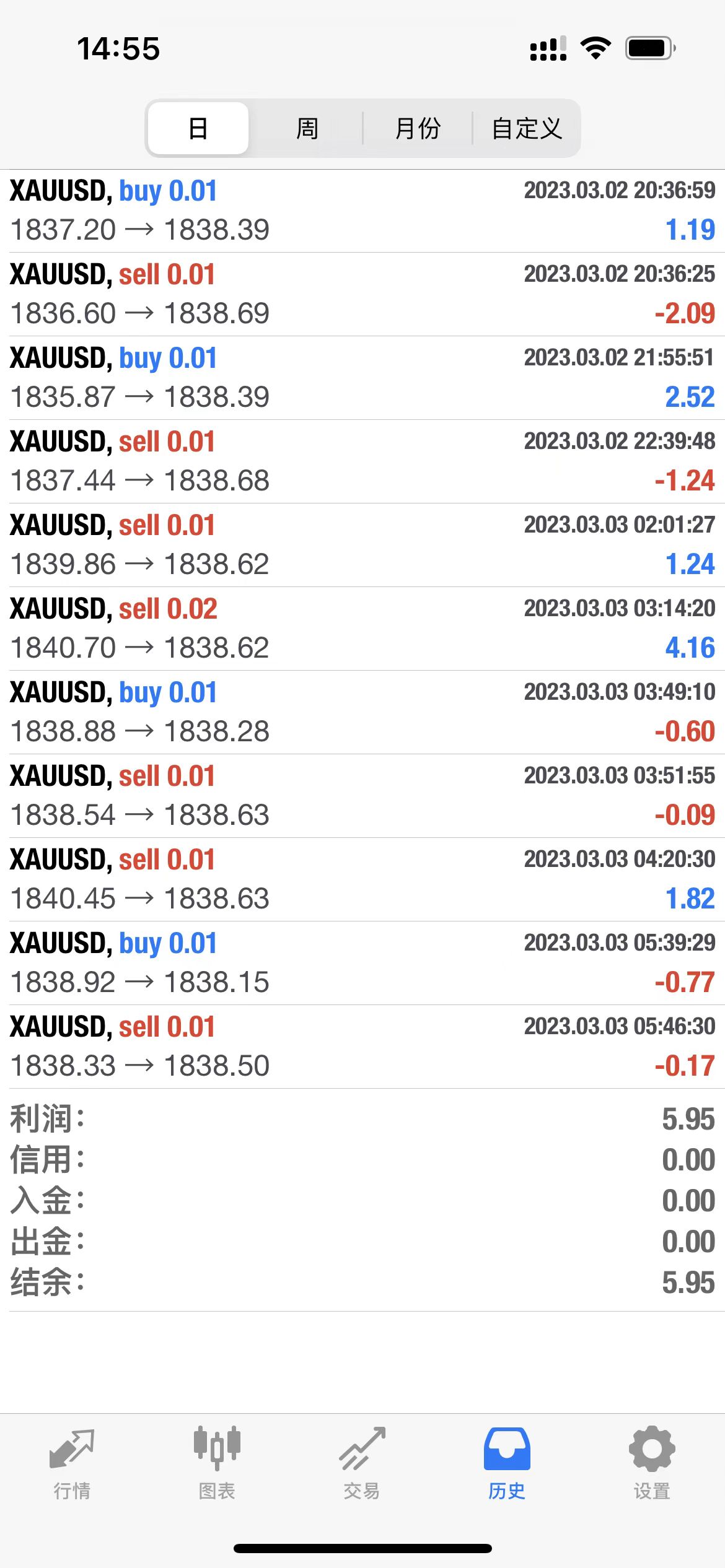This screenshot has width=725, height=1568.
Task: Expand the buy trade closed at 20:36:59
Action: point(362,211)
